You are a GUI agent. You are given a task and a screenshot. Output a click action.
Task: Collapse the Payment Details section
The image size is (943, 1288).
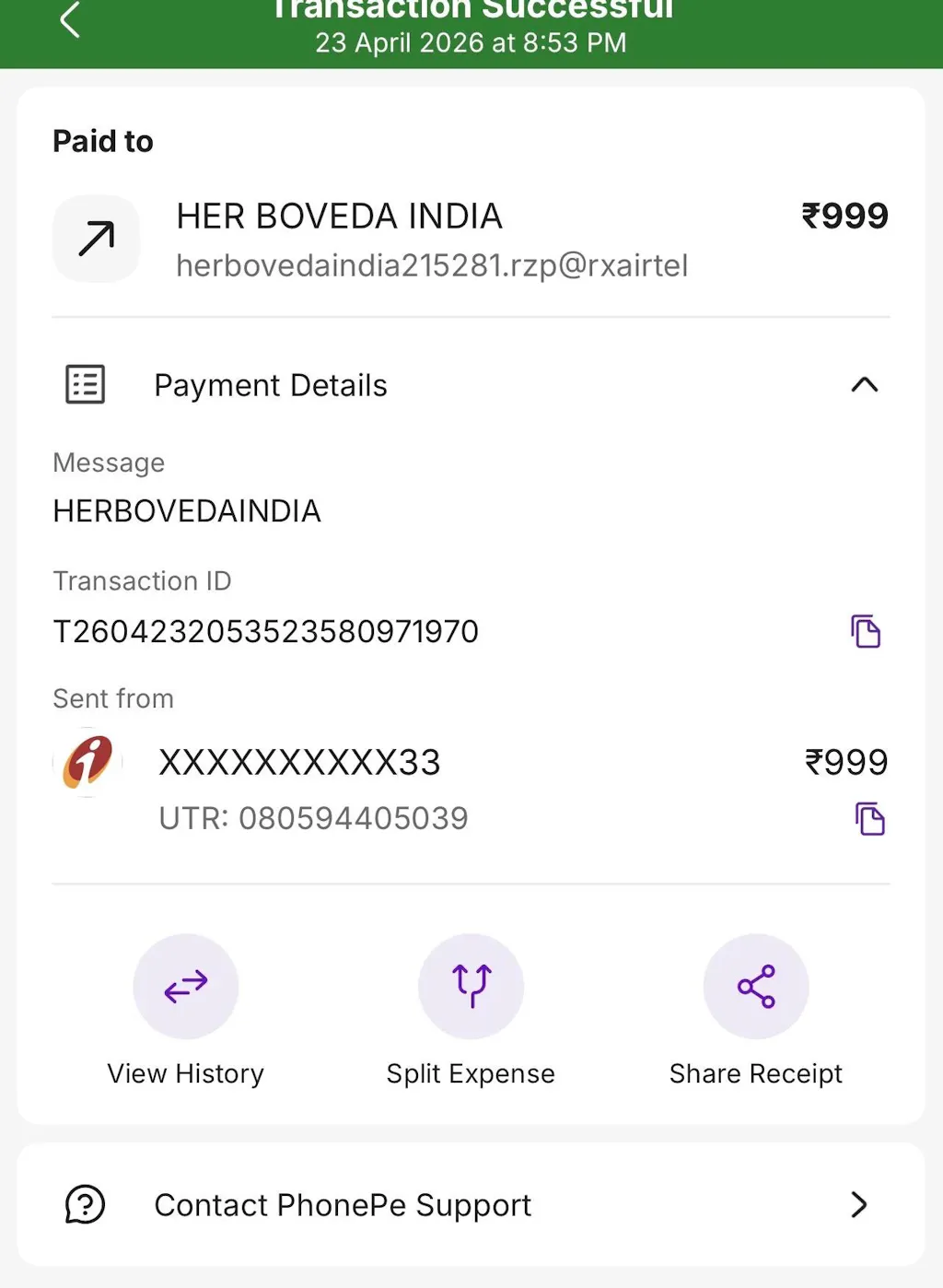tap(864, 385)
